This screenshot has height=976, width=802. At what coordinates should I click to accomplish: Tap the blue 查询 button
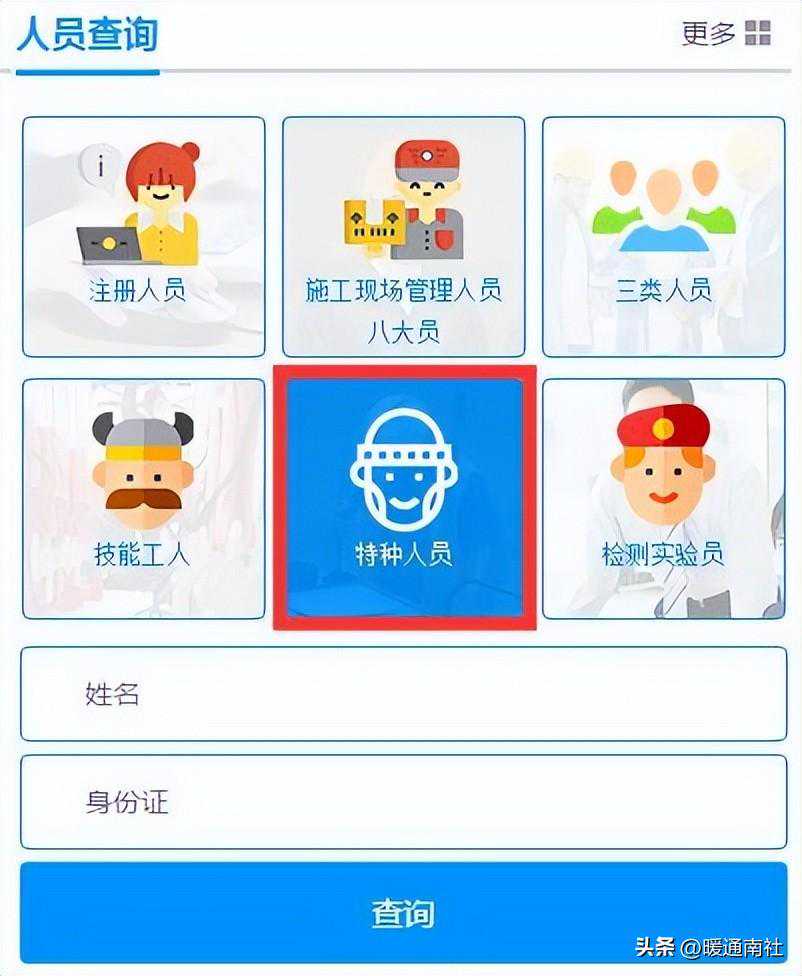click(403, 913)
